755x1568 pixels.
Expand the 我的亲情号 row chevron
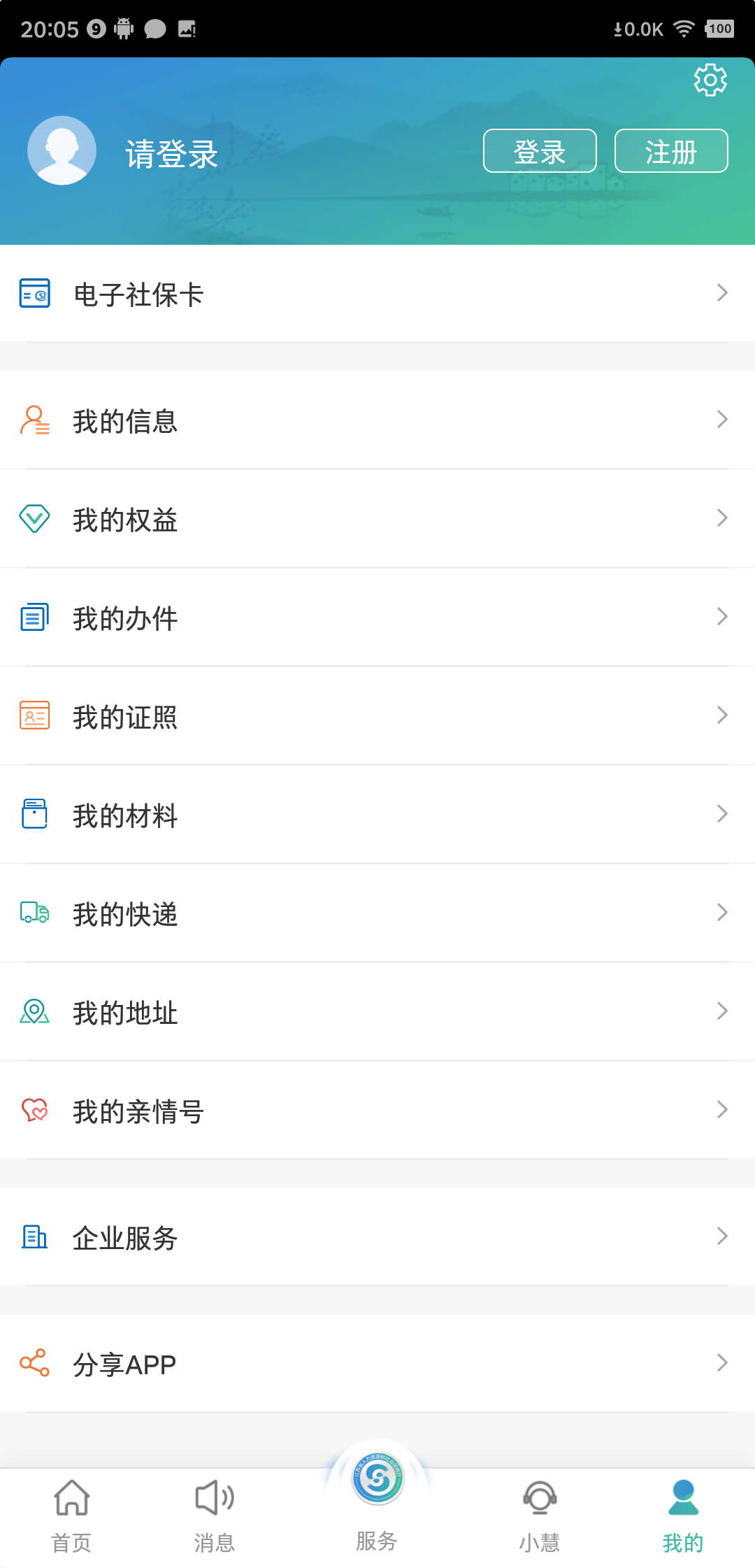[722, 1110]
